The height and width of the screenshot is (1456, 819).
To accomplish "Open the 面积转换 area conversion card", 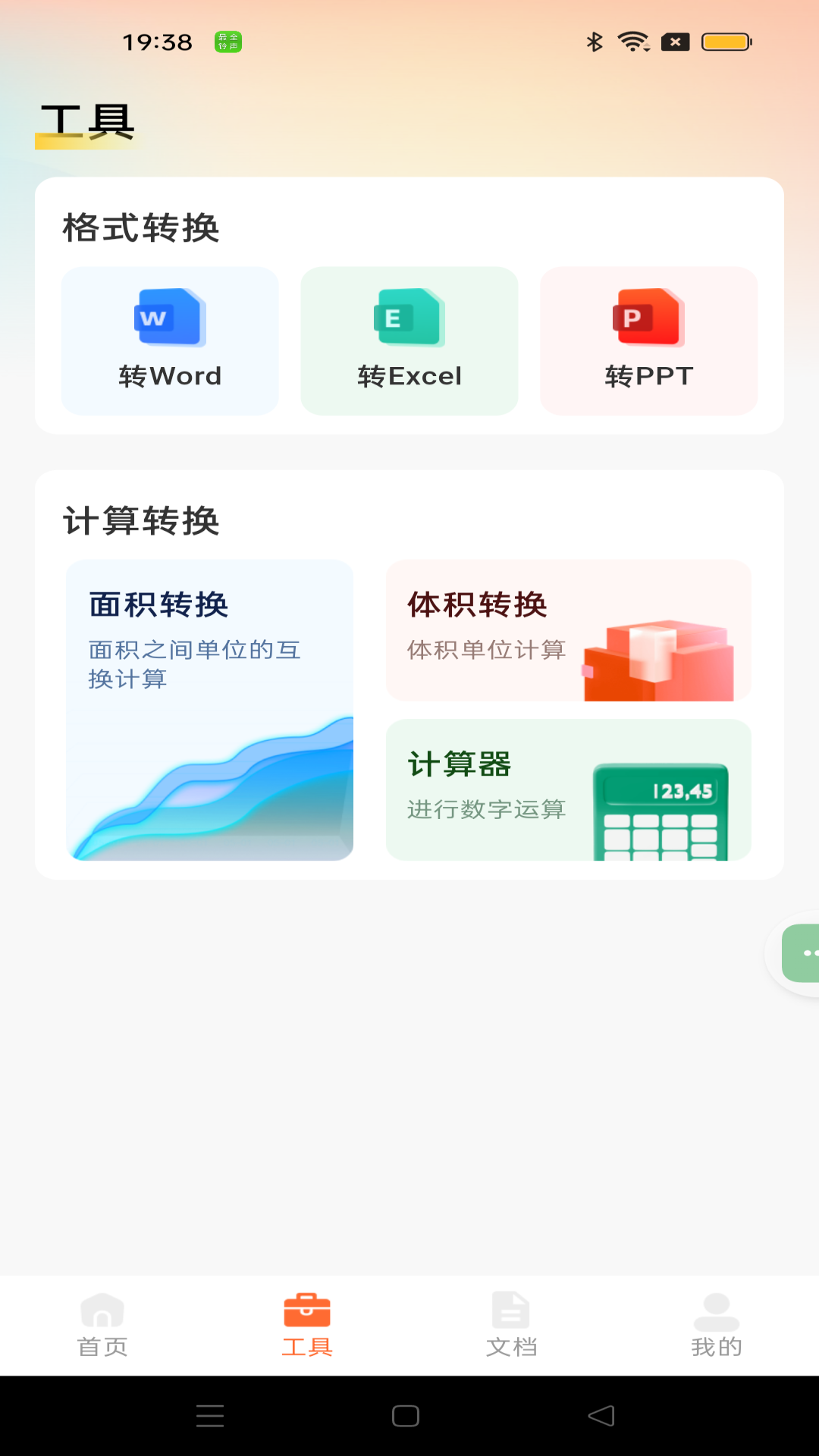I will pos(210,708).
